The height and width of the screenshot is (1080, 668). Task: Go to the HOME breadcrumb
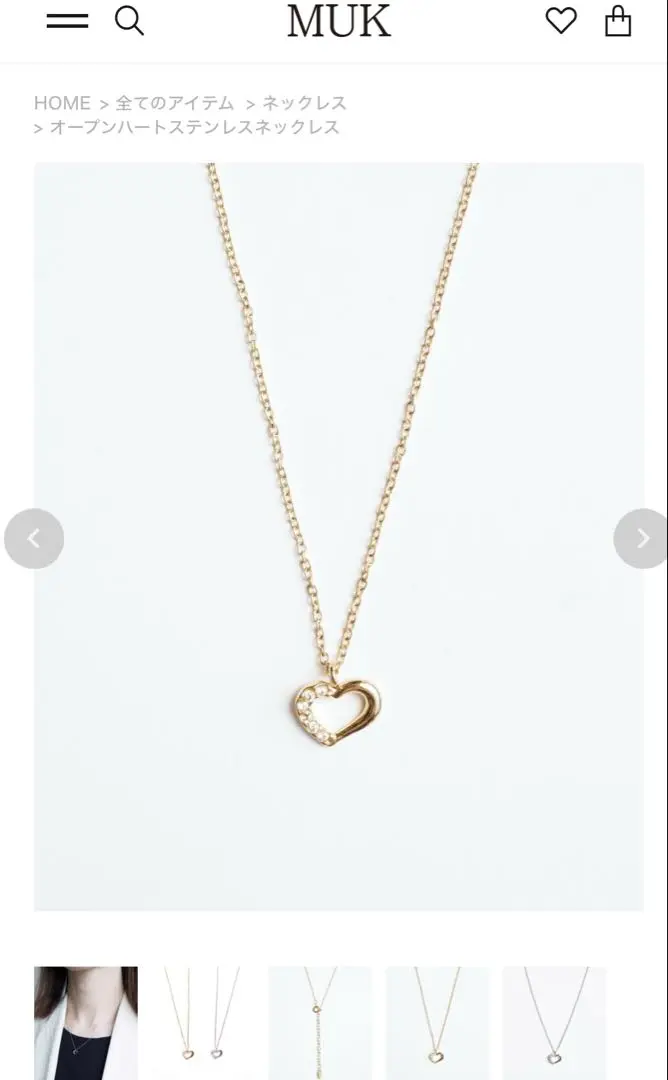(x=62, y=103)
